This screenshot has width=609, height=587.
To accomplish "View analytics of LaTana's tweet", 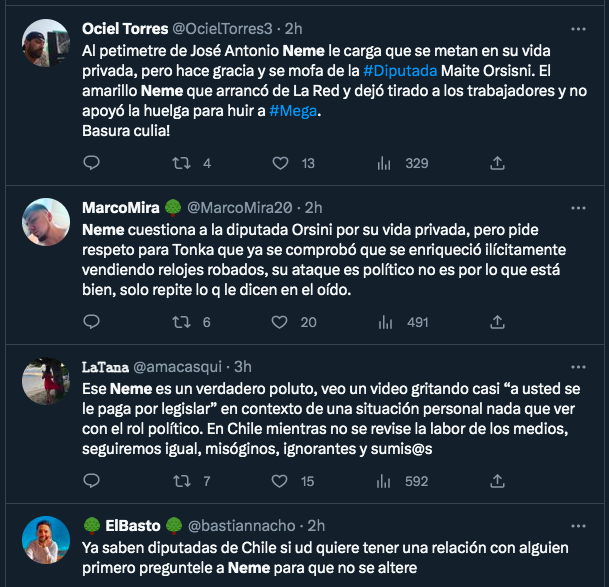I will point(383,481).
